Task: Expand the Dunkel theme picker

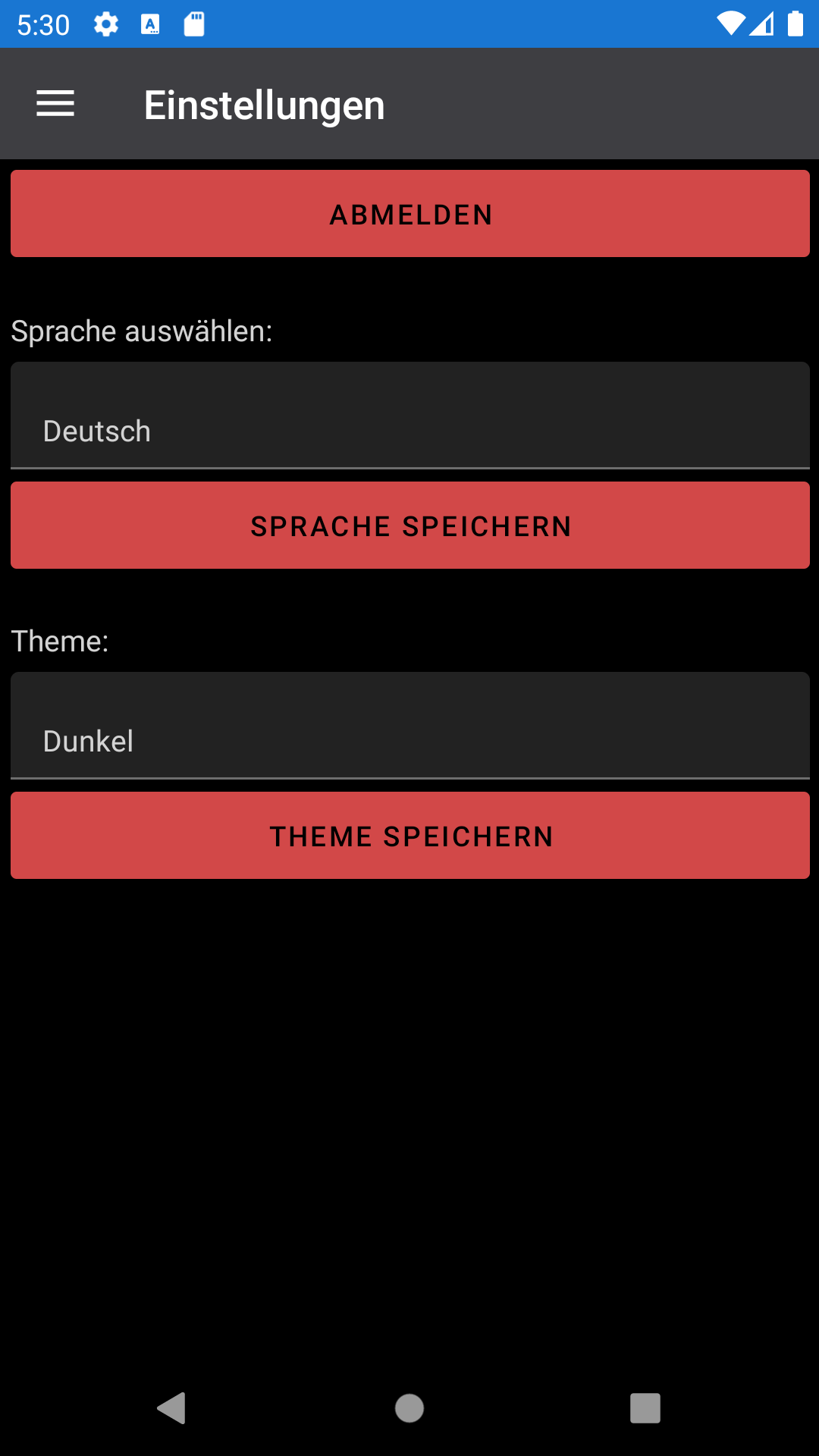Action: click(410, 726)
